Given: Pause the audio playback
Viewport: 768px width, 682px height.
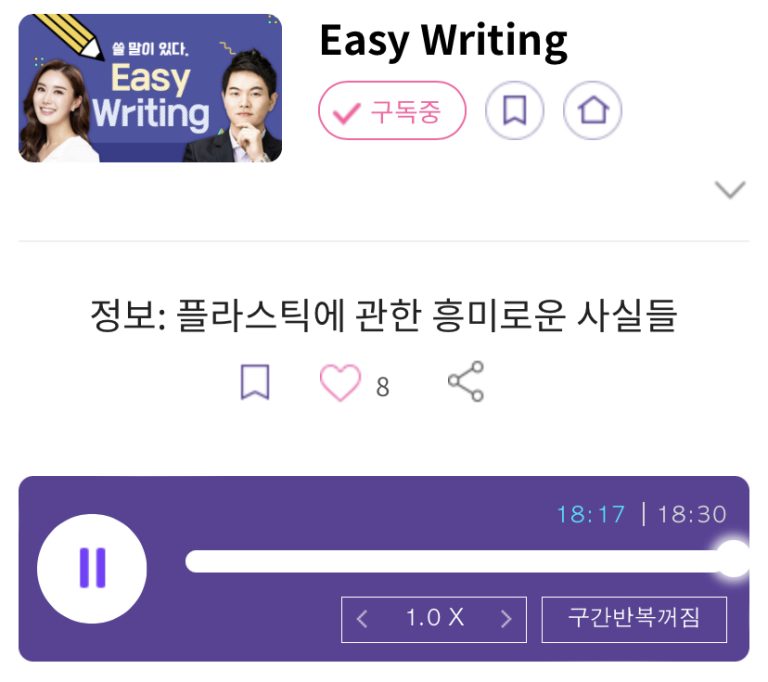Looking at the screenshot, I should click(x=92, y=568).
